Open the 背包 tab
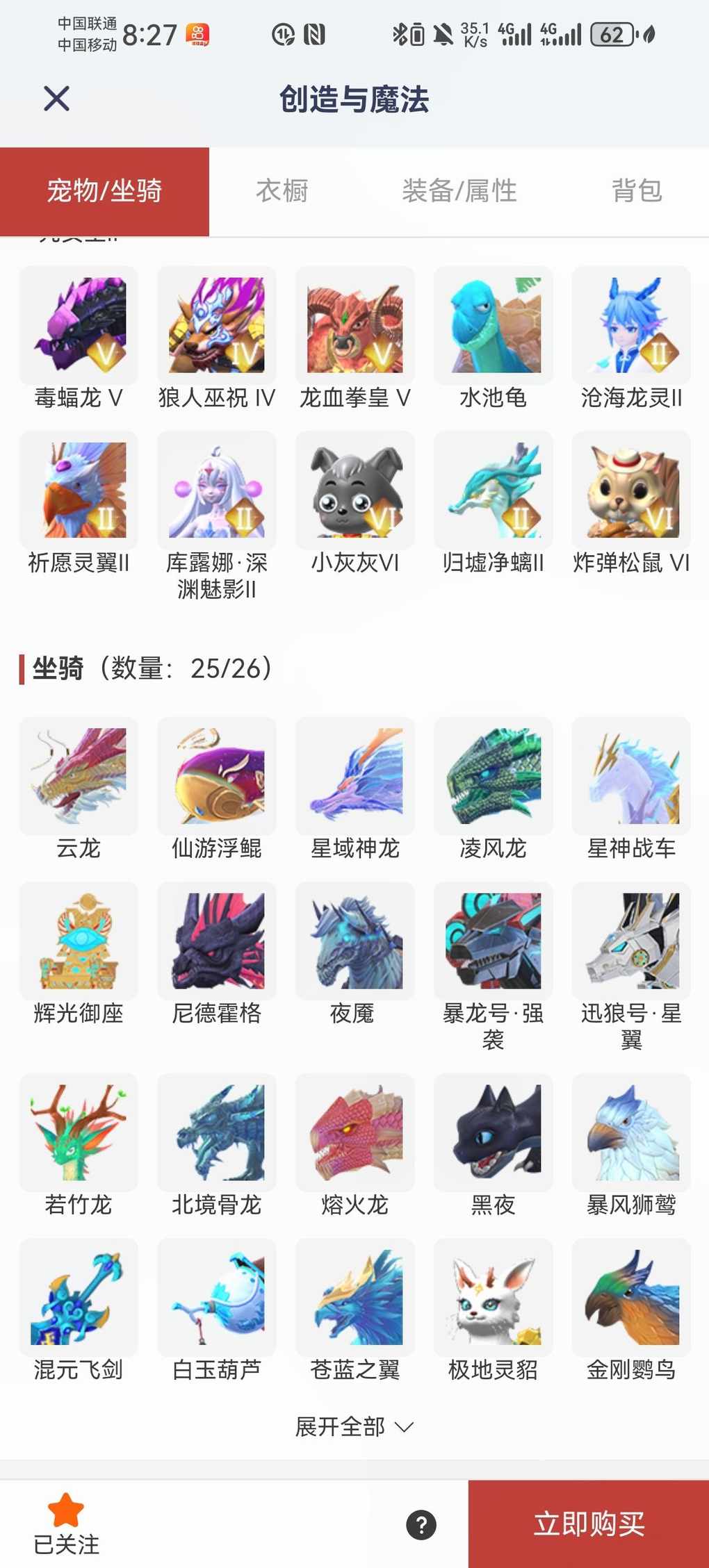 tap(637, 190)
